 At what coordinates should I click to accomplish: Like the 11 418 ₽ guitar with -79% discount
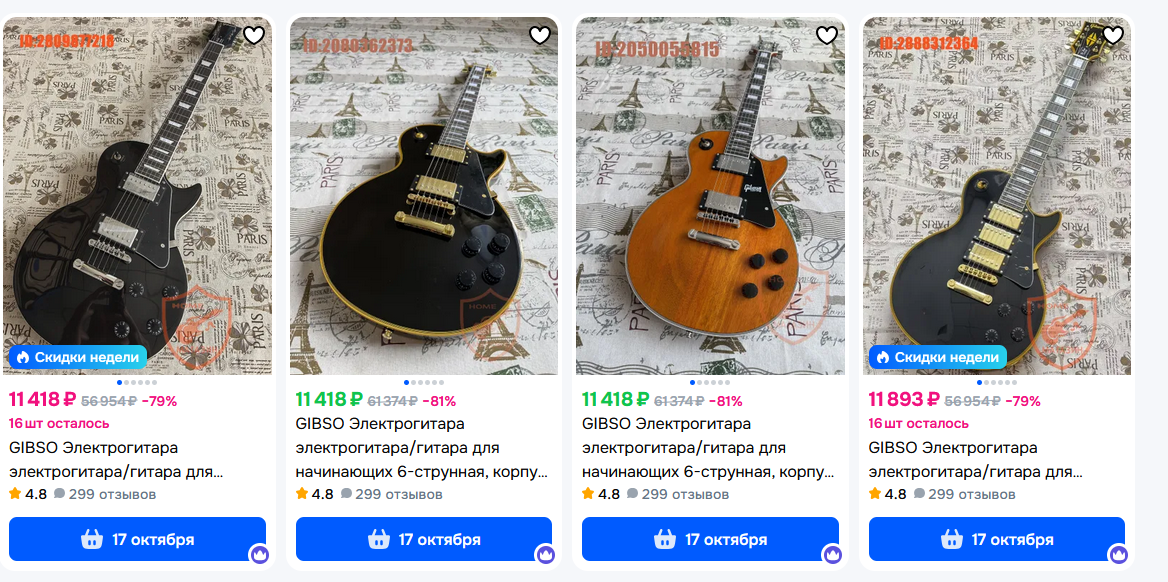[x=254, y=36]
